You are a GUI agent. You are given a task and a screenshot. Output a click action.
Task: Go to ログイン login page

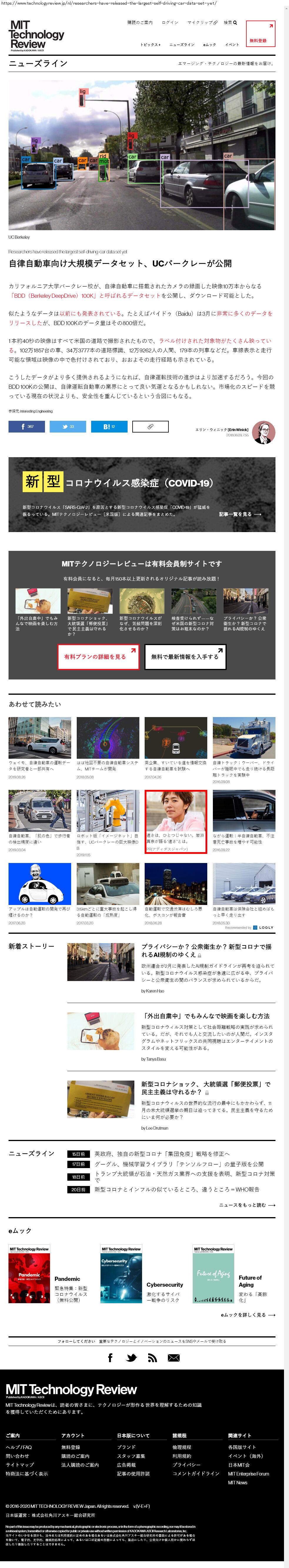click(x=170, y=23)
